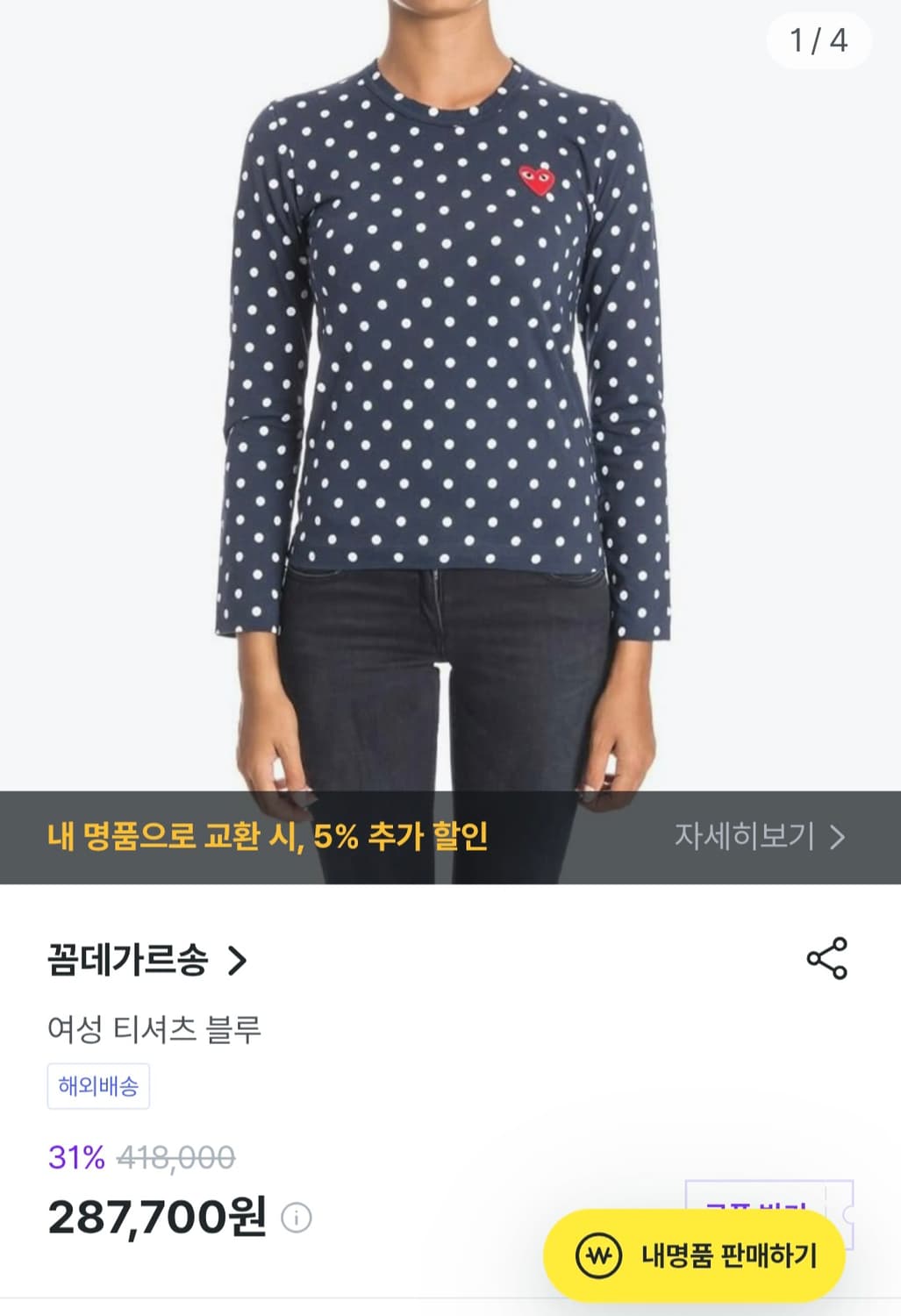This screenshot has height=1316, width=901.
Task: Expand the price information tooltip
Action: pos(297,1215)
